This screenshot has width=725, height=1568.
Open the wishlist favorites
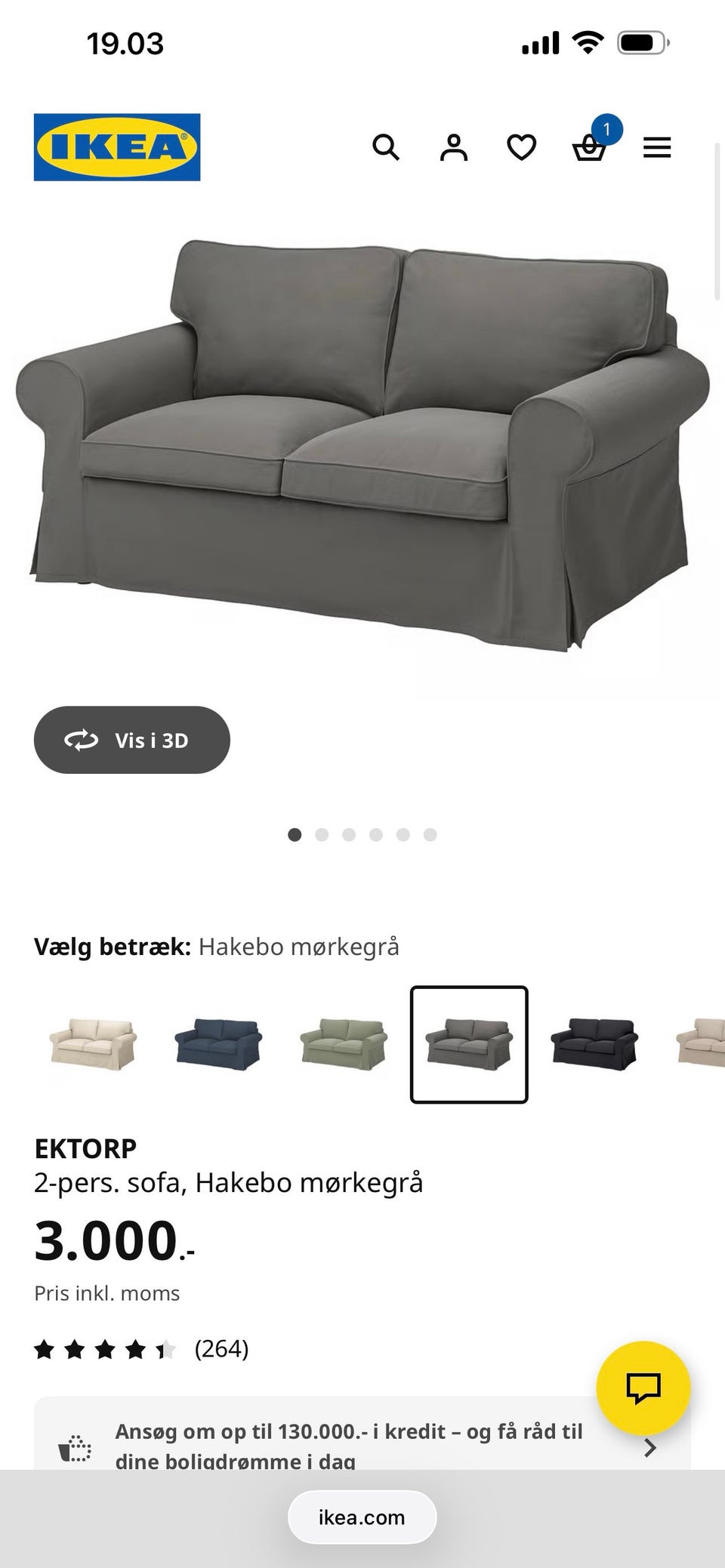tap(521, 148)
